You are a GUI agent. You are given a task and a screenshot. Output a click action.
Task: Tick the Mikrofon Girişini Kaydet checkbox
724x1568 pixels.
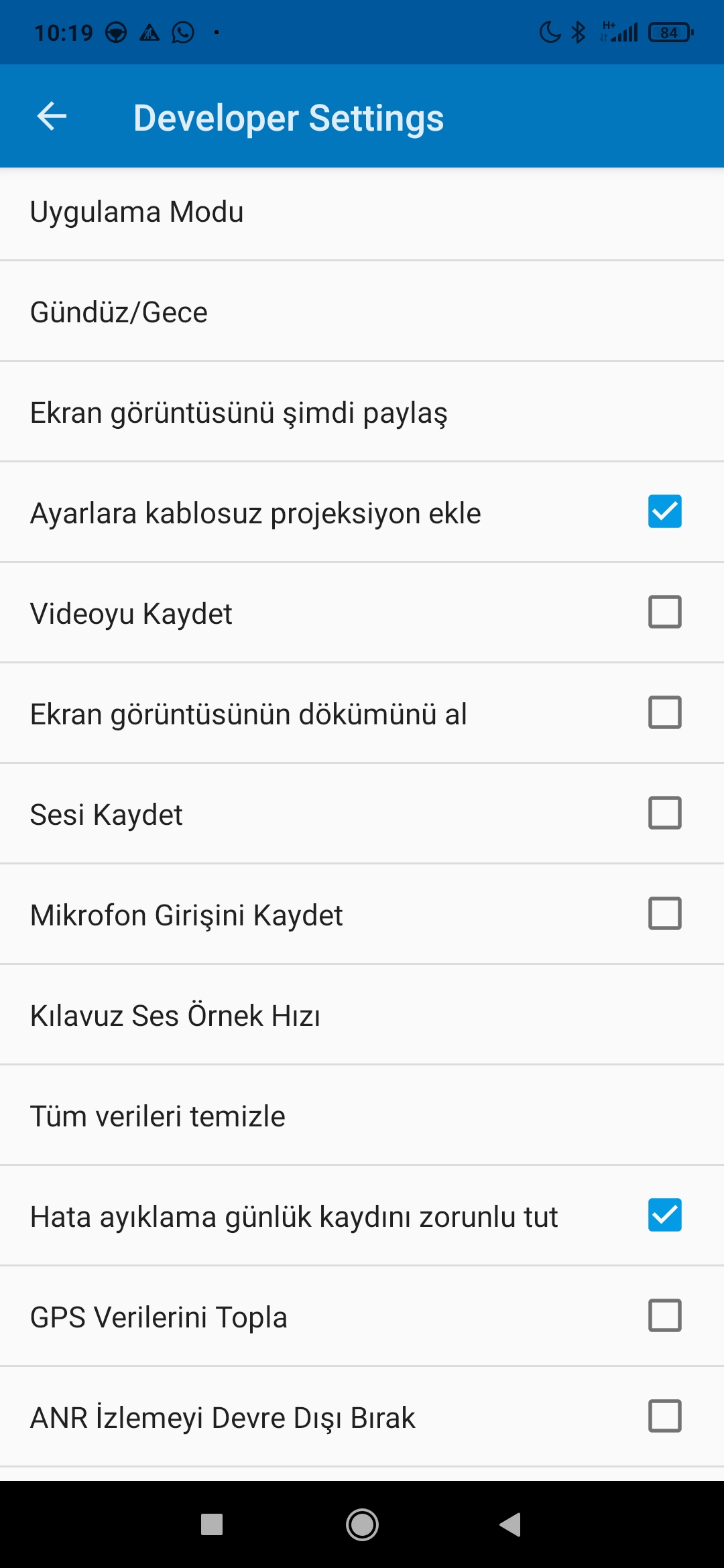665,913
